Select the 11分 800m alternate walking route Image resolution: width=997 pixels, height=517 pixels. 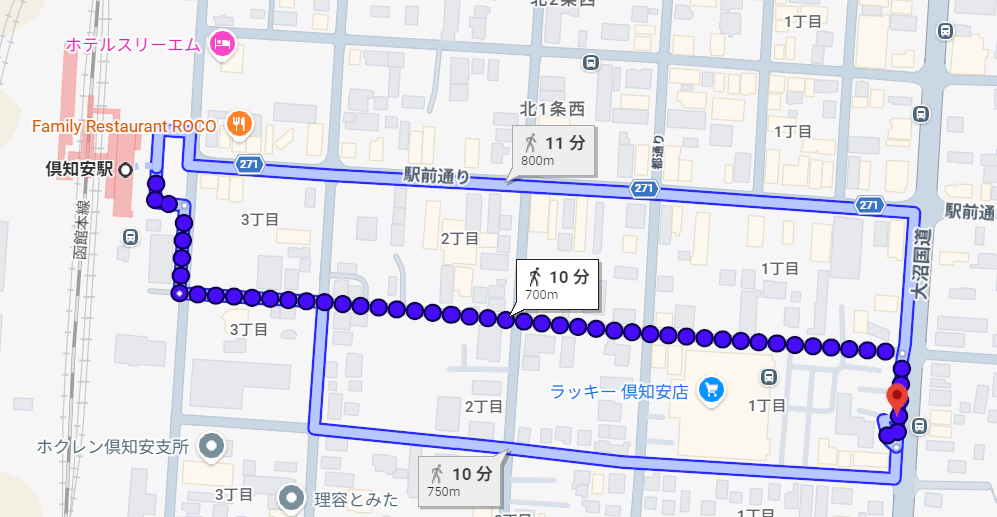point(553,151)
